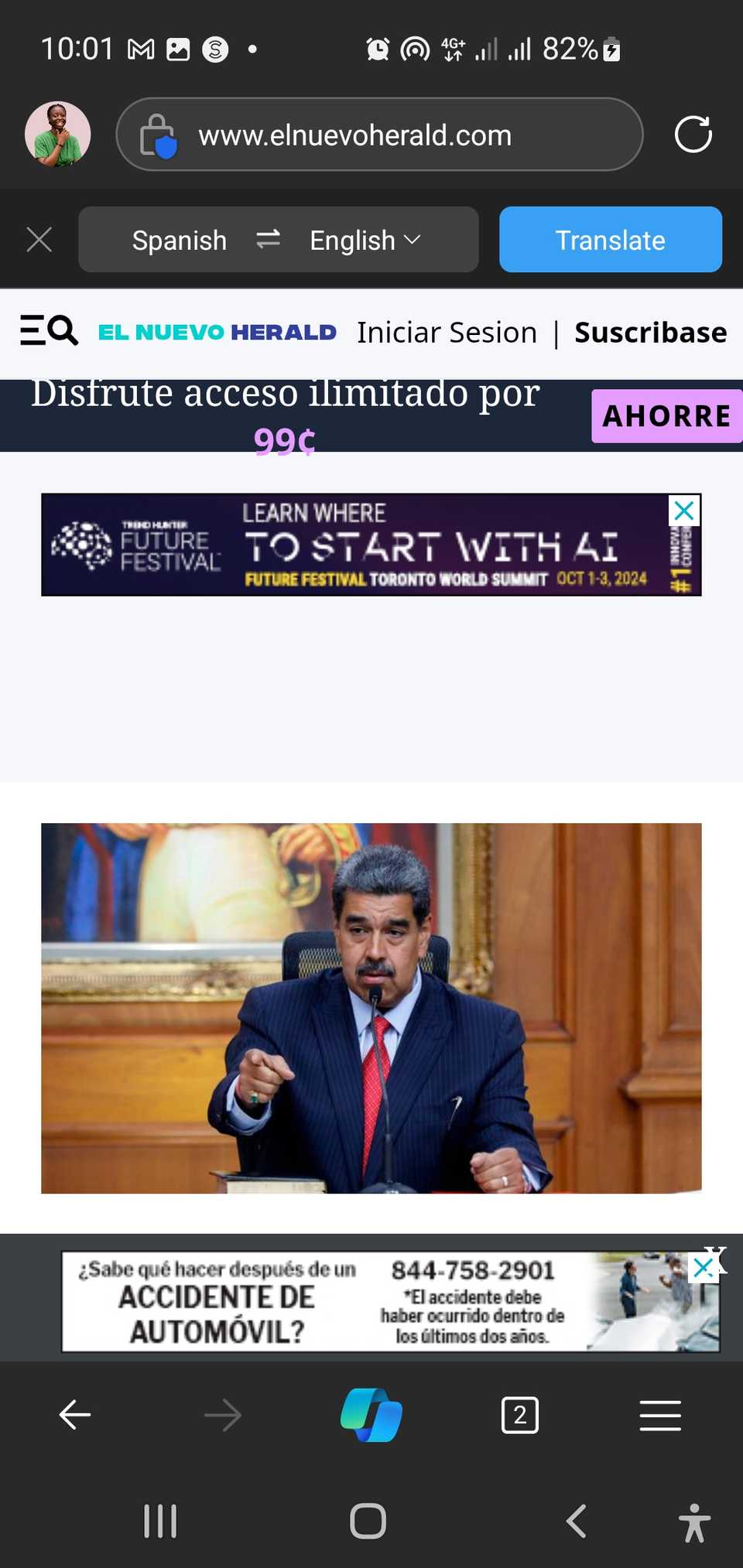
Task: Tap Iniciar Sesion to log in
Action: click(447, 333)
